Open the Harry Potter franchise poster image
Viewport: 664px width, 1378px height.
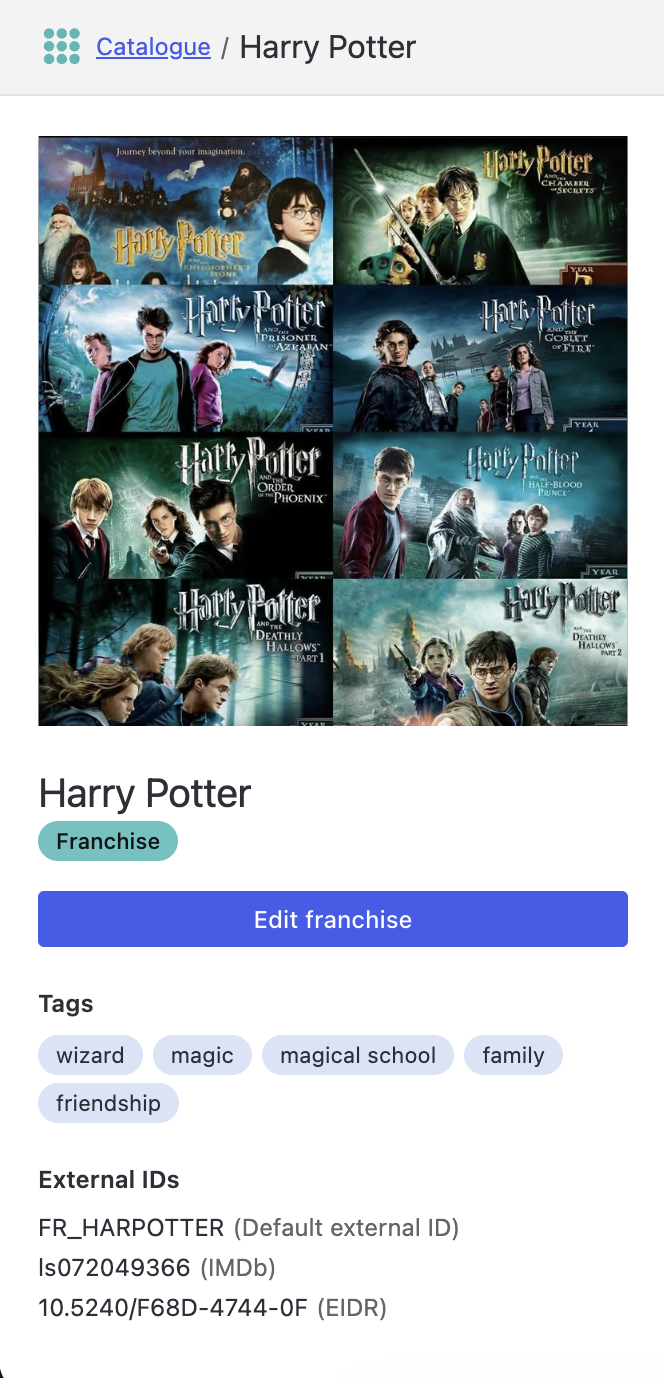pos(332,431)
